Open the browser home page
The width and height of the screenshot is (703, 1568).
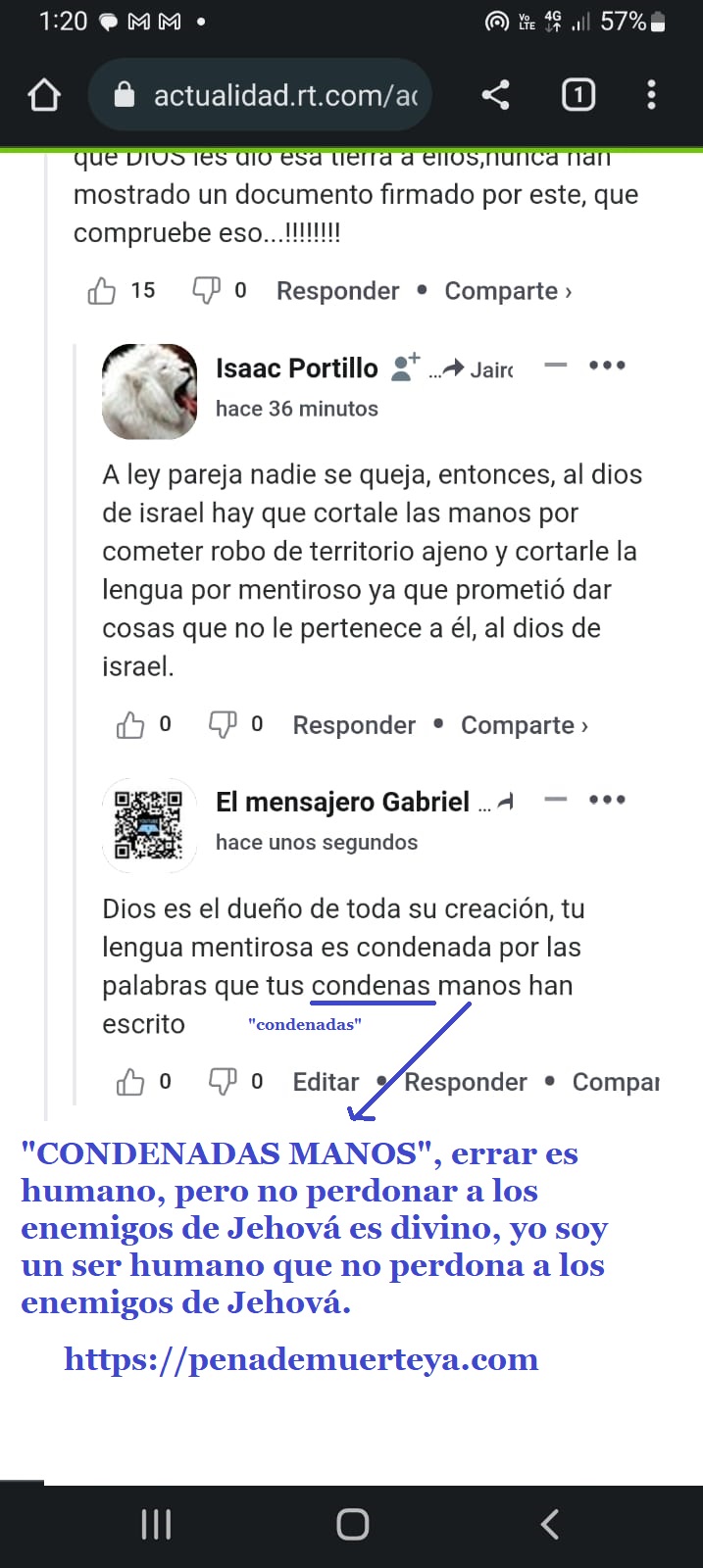pyautogui.click(x=44, y=95)
